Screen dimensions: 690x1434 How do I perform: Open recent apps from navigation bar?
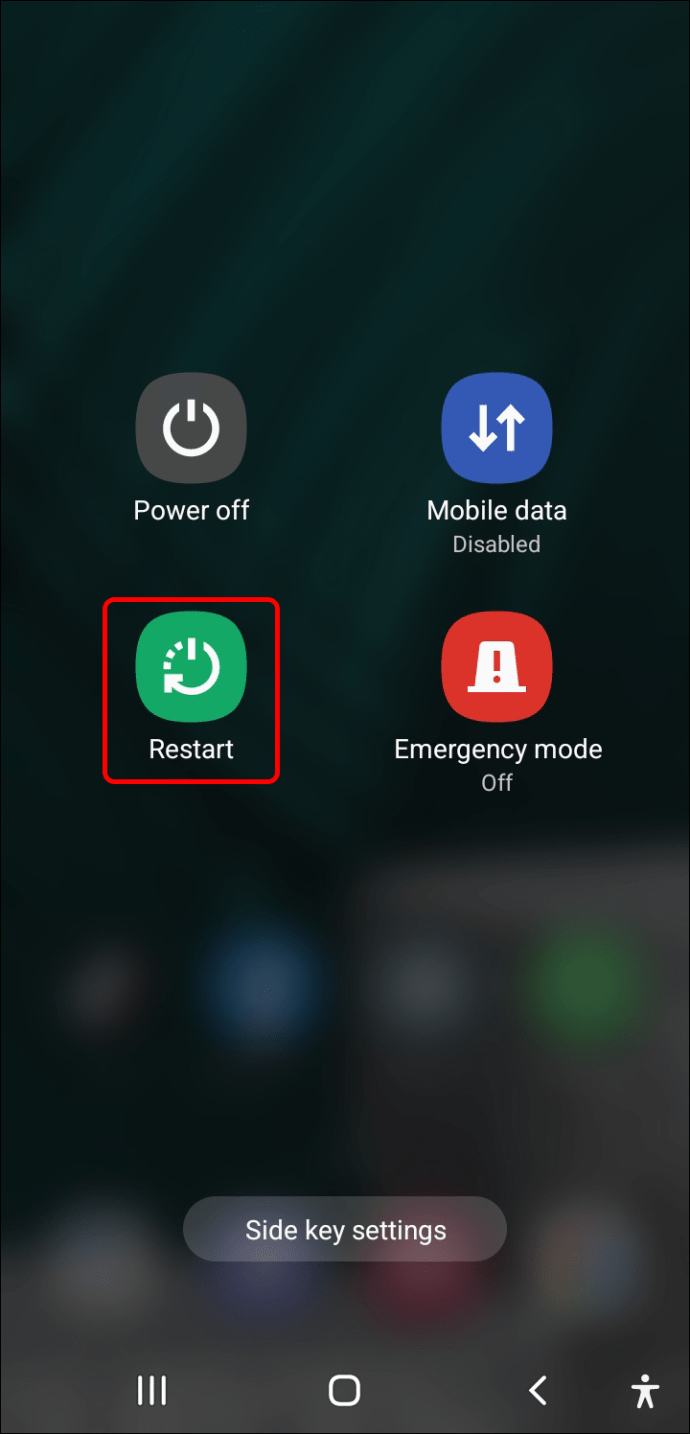pos(151,1390)
